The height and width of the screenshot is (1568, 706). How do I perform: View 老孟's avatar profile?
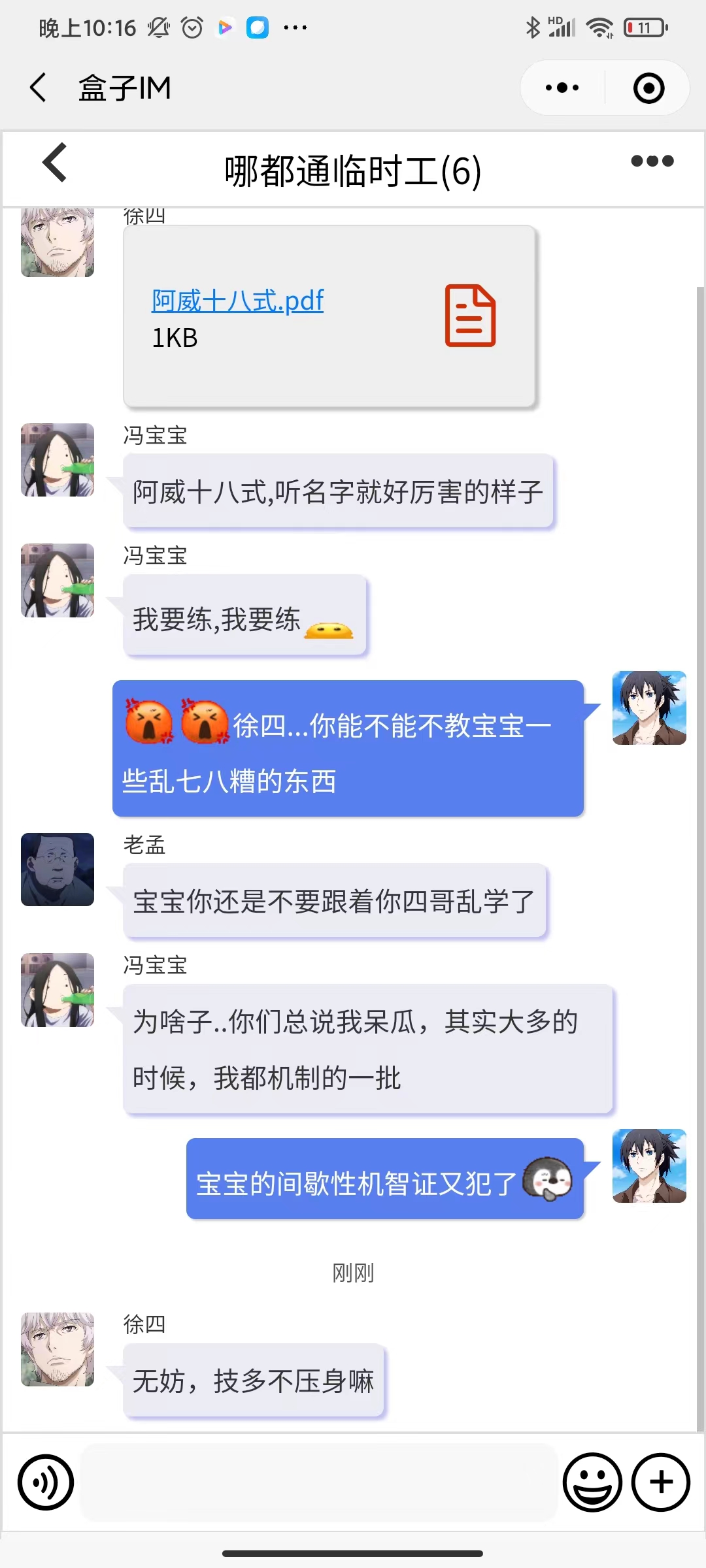click(x=58, y=870)
